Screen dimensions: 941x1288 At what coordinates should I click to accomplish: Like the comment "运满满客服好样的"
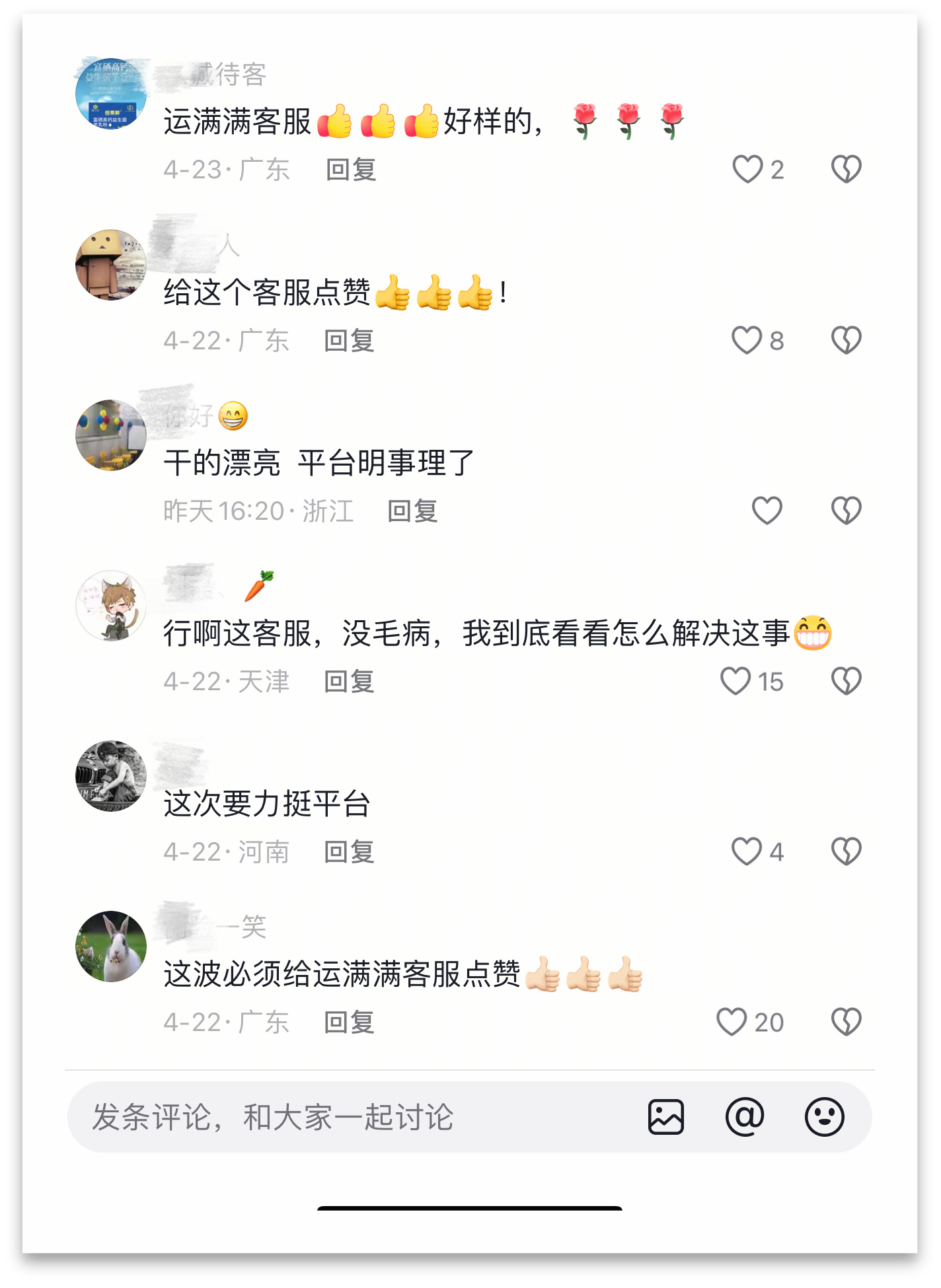[x=748, y=169]
